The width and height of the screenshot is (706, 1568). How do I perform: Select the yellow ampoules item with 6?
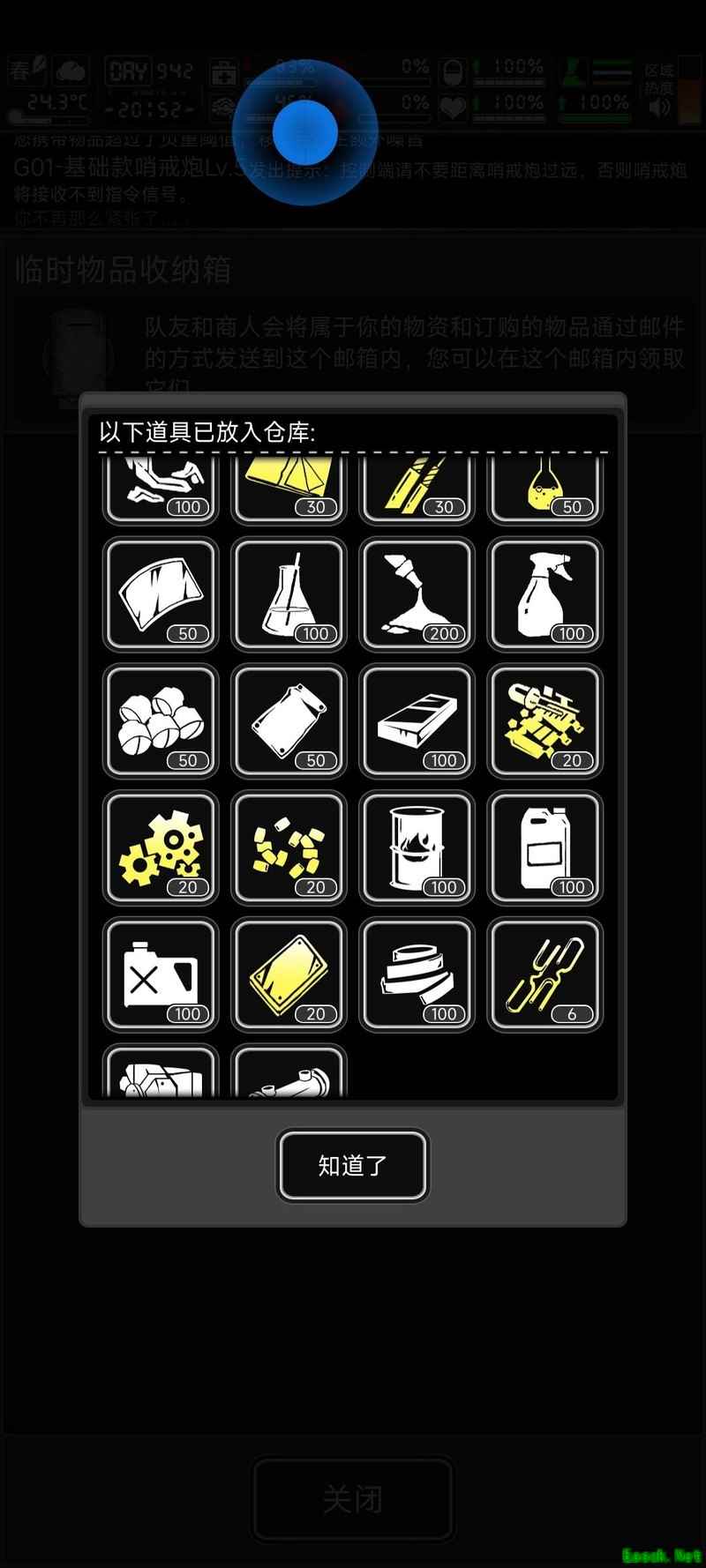(545, 975)
